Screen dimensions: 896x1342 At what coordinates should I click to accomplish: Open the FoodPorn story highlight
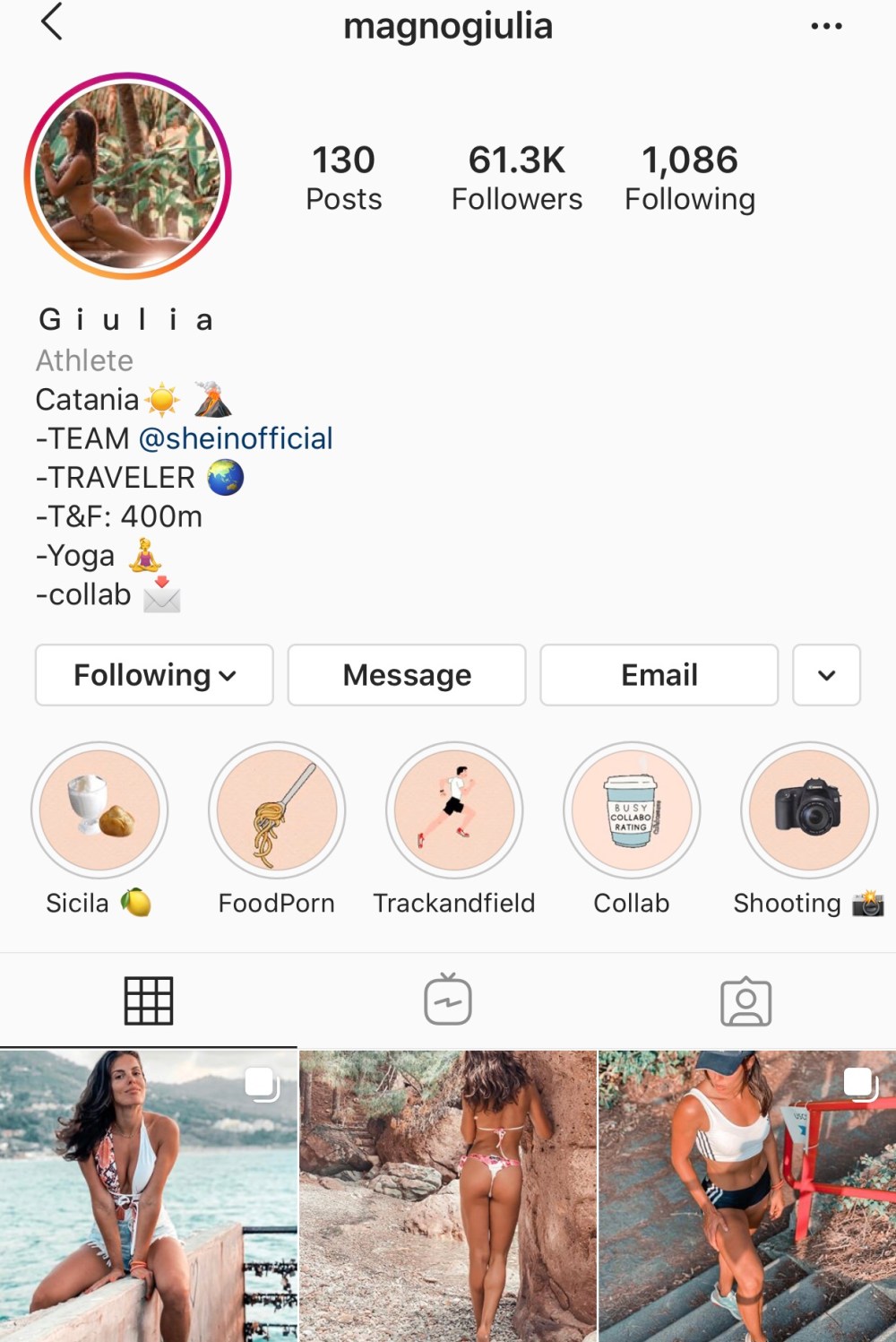277,810
